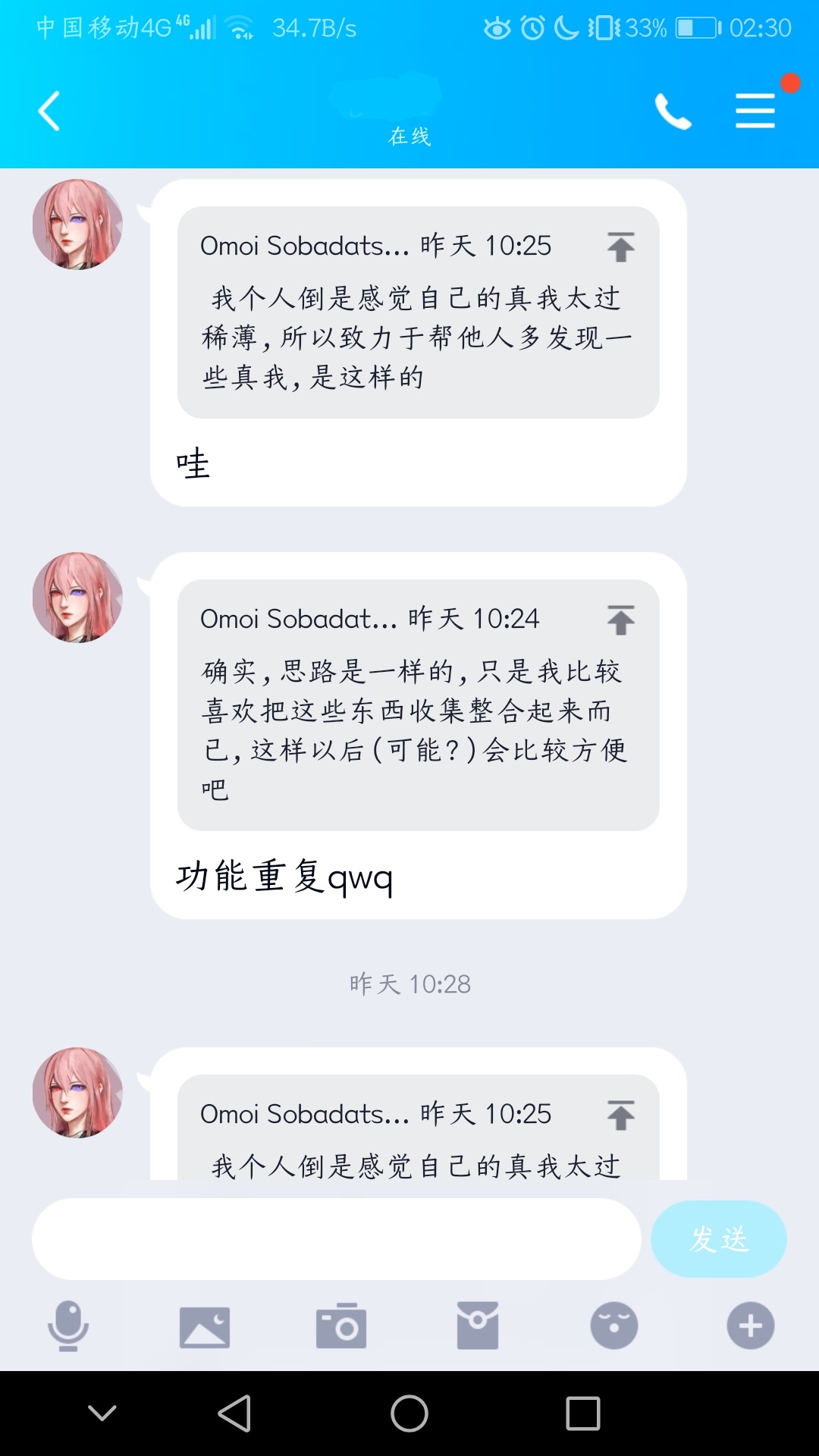The height and width of the screenshot is (1456, 819).
Task: Open the chat settings menu
Action: 755,111
